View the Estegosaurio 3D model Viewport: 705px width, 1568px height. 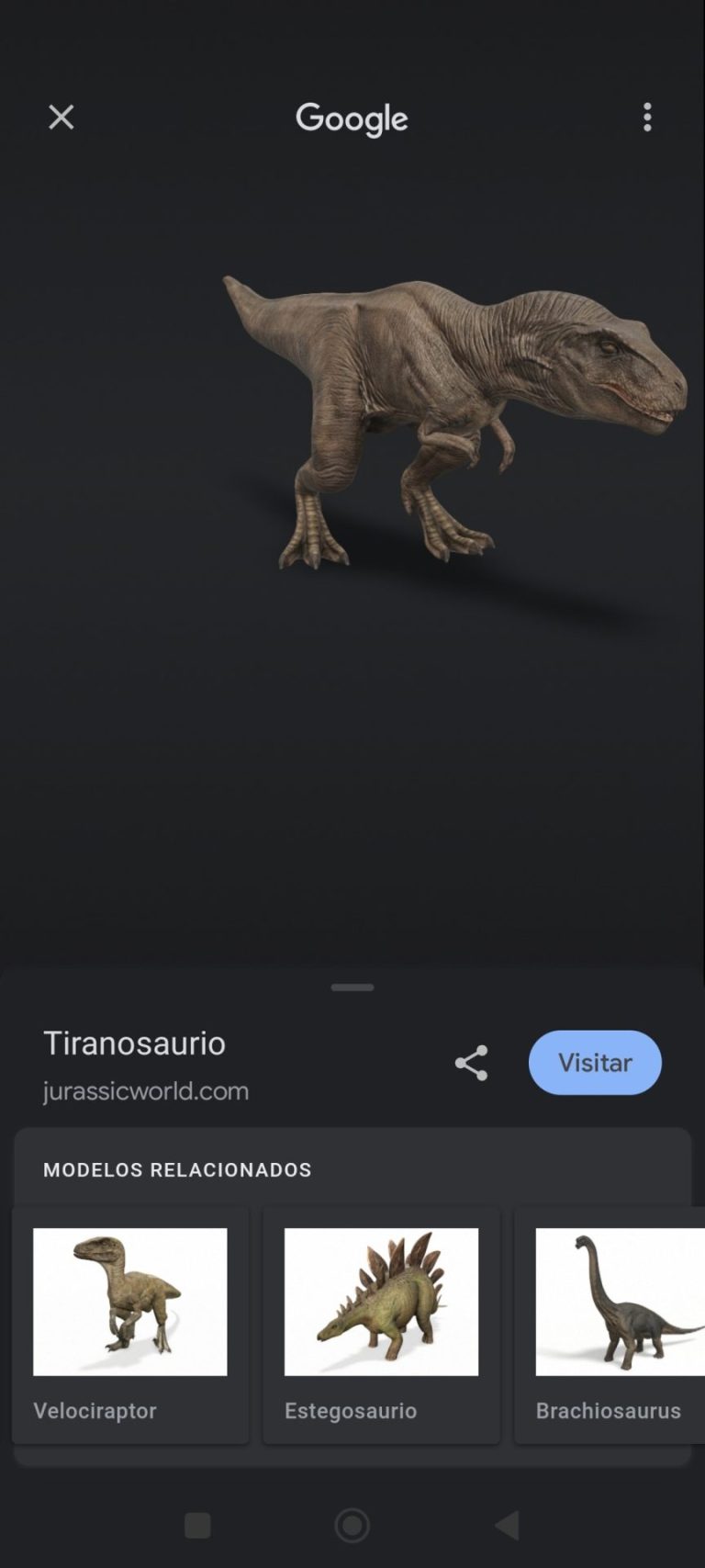[x=381, y=1323]
